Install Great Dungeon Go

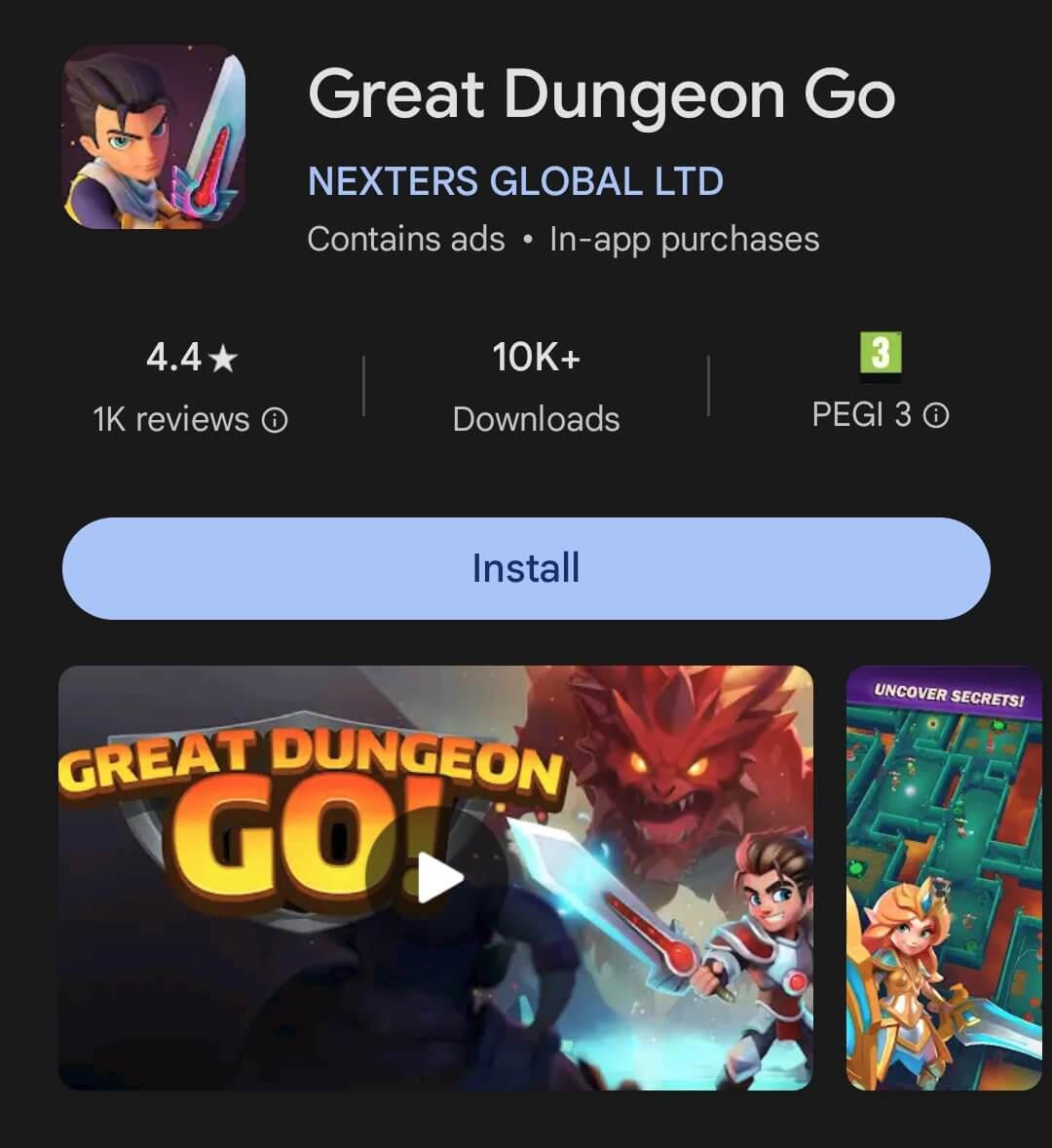(526, 568)
